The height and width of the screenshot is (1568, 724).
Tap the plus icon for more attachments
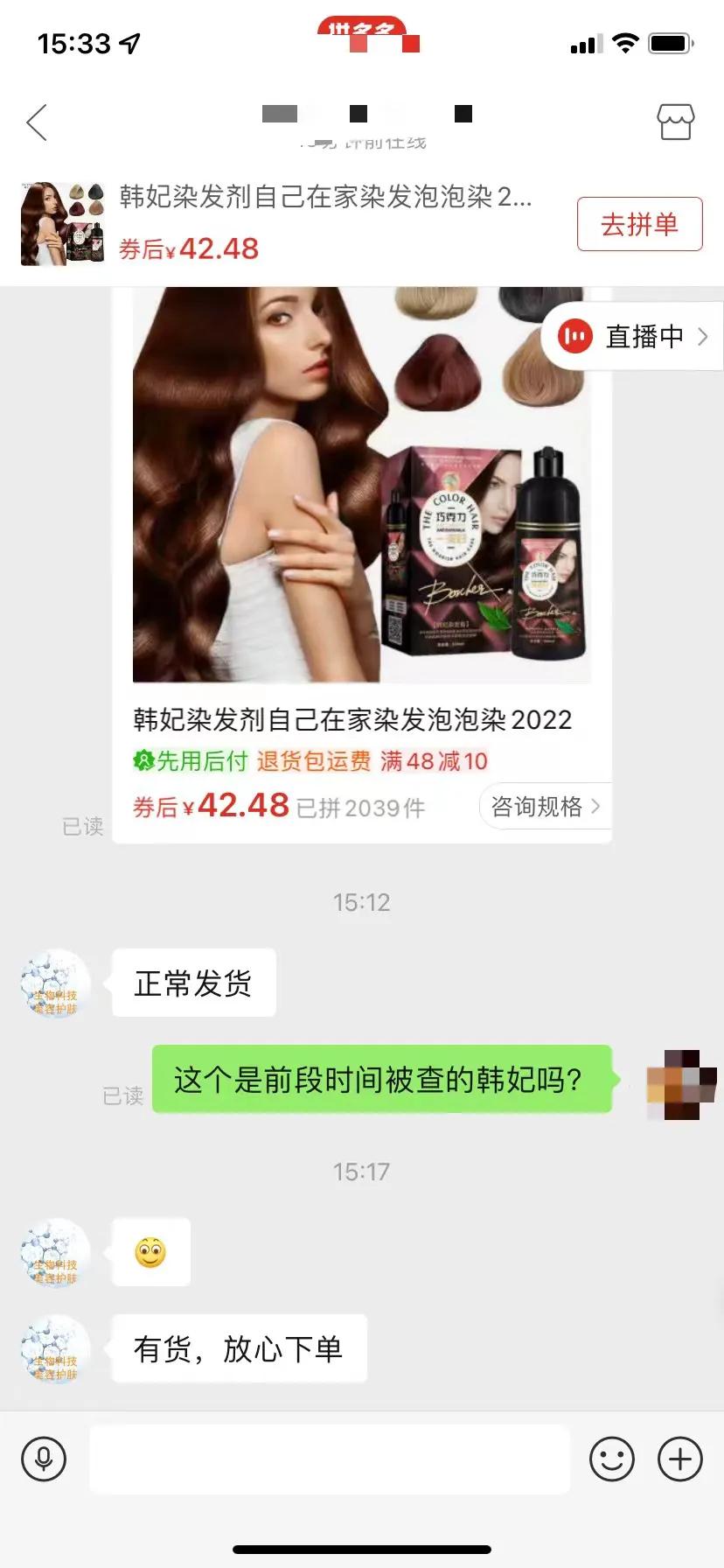click(678, 1459)
